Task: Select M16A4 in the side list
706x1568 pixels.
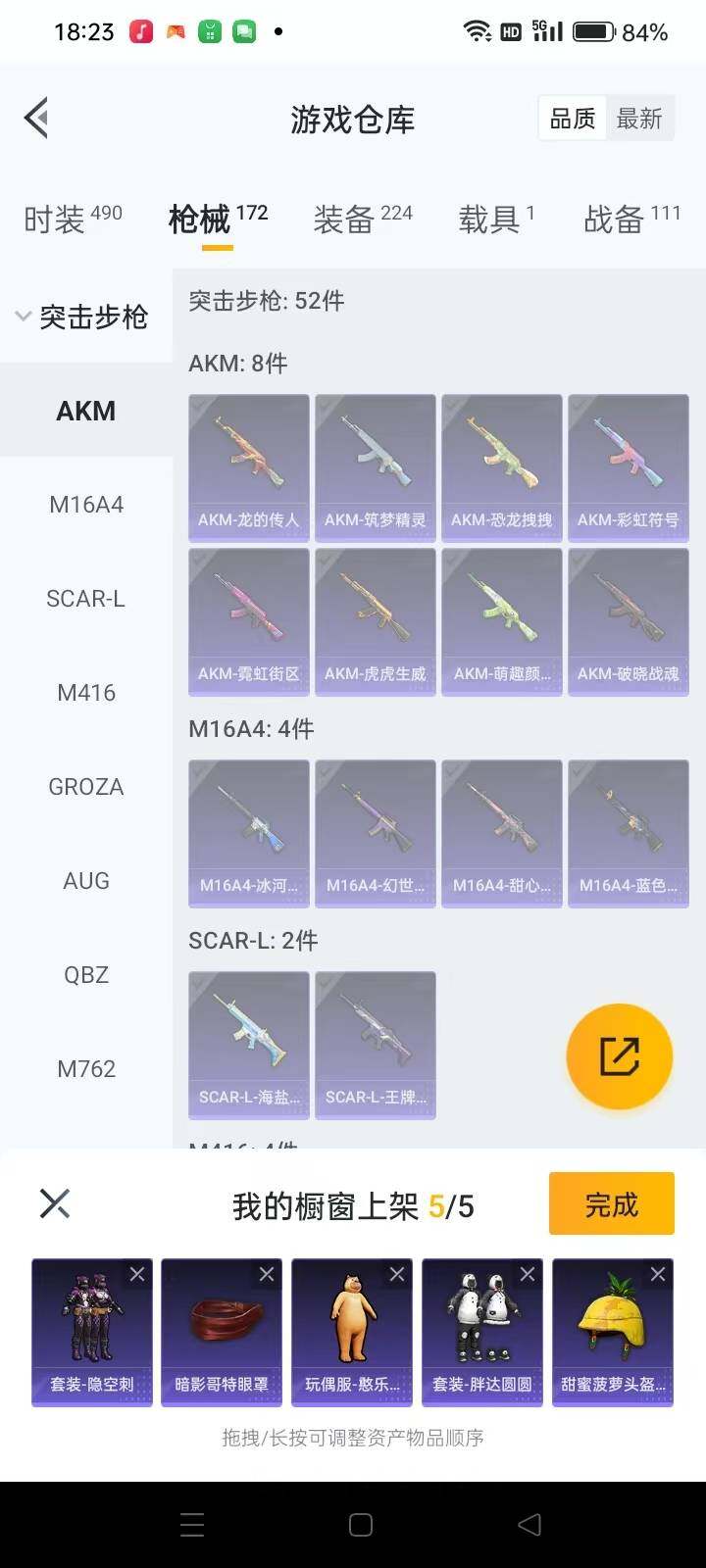Action: pyautogui.click(x=86, y=505)
